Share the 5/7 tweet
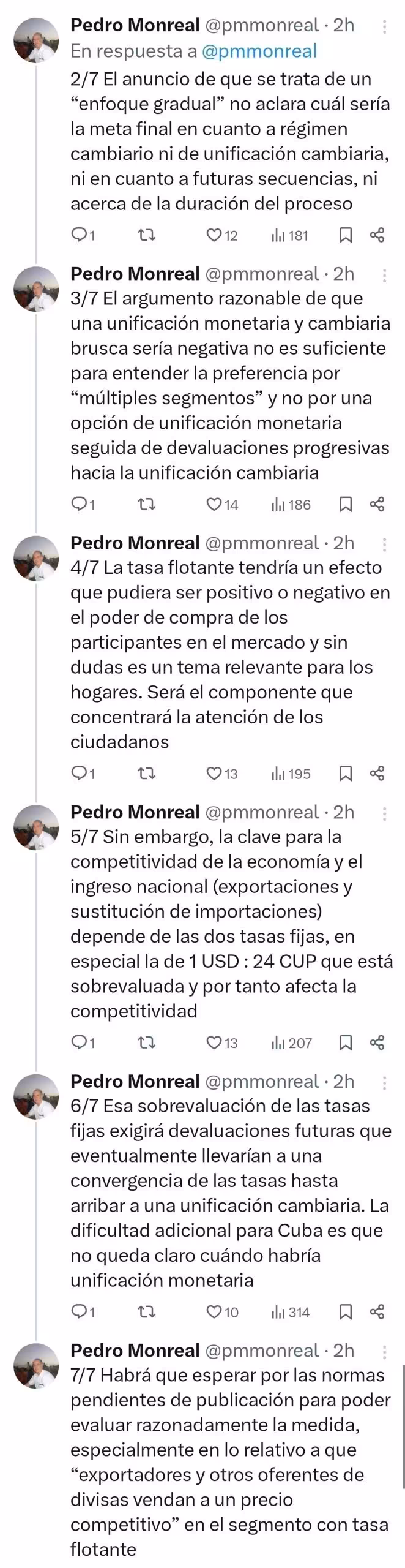405x1568 pixels. tap(377, 1042)
